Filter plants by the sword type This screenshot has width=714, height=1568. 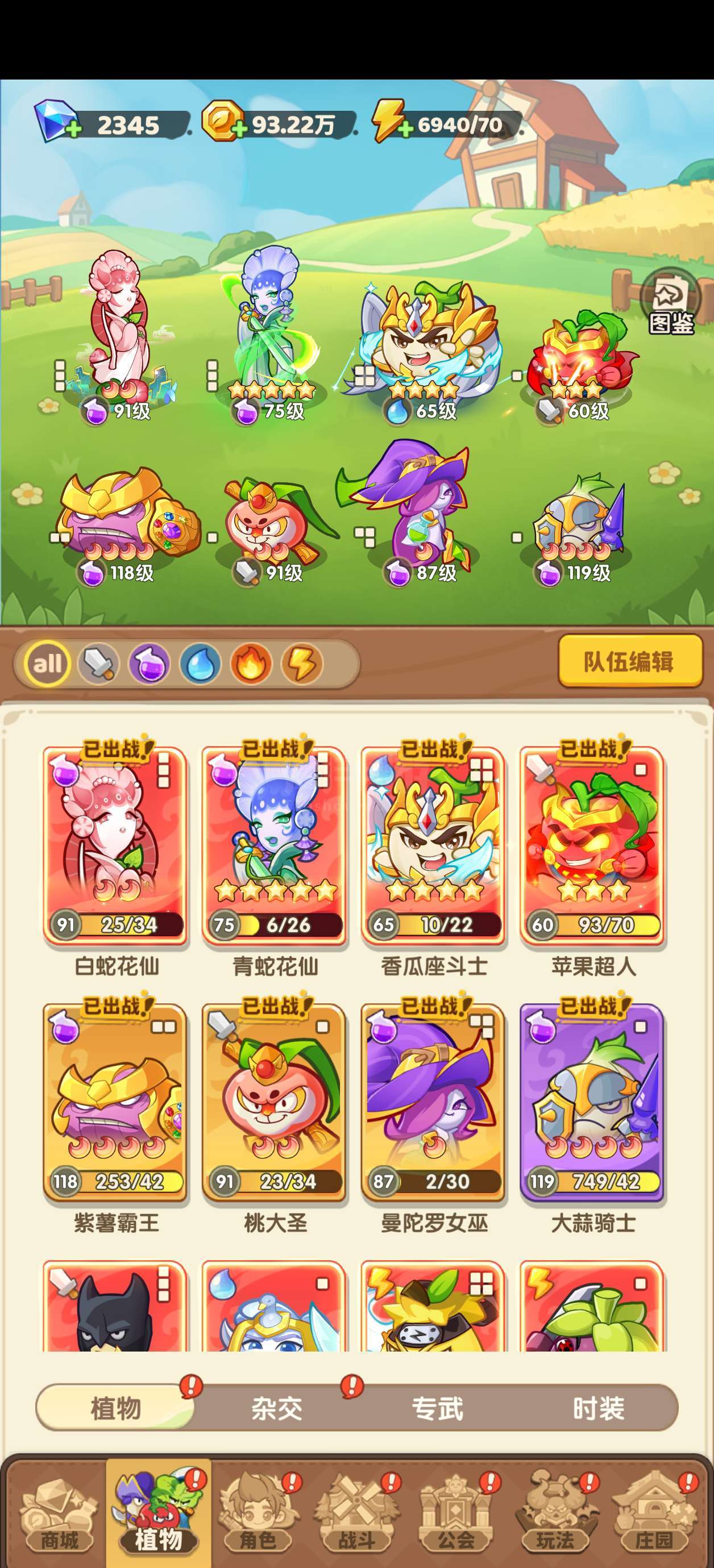99,663
